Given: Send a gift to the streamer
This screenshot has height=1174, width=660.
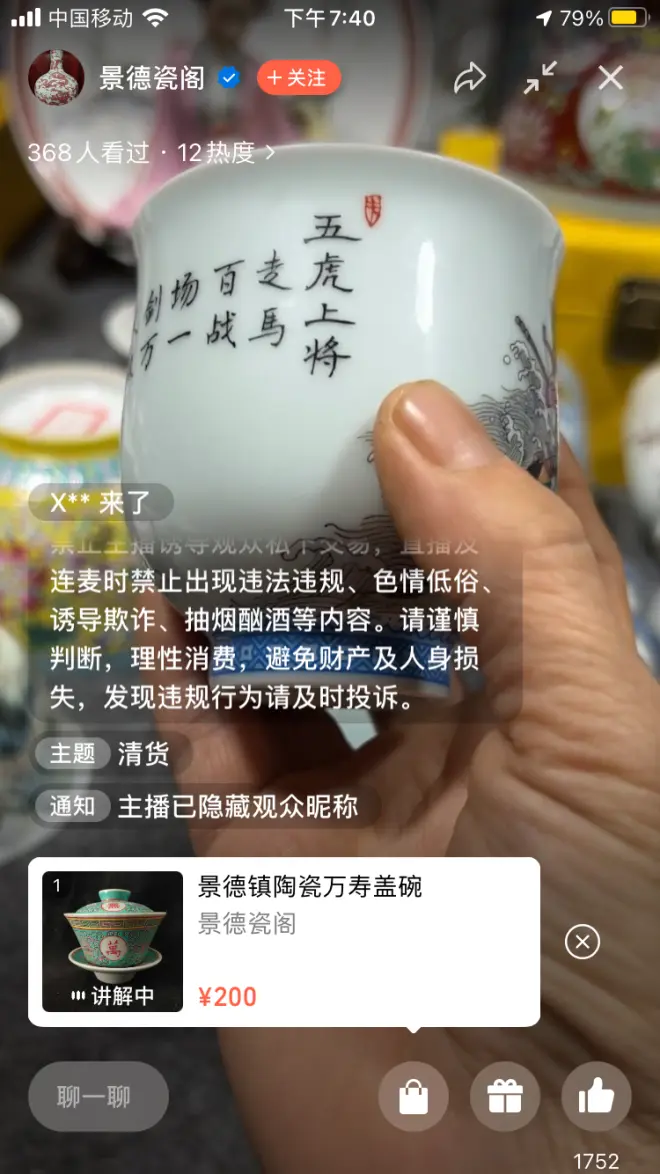Looking at the screenshot, I should (505, 1097).
